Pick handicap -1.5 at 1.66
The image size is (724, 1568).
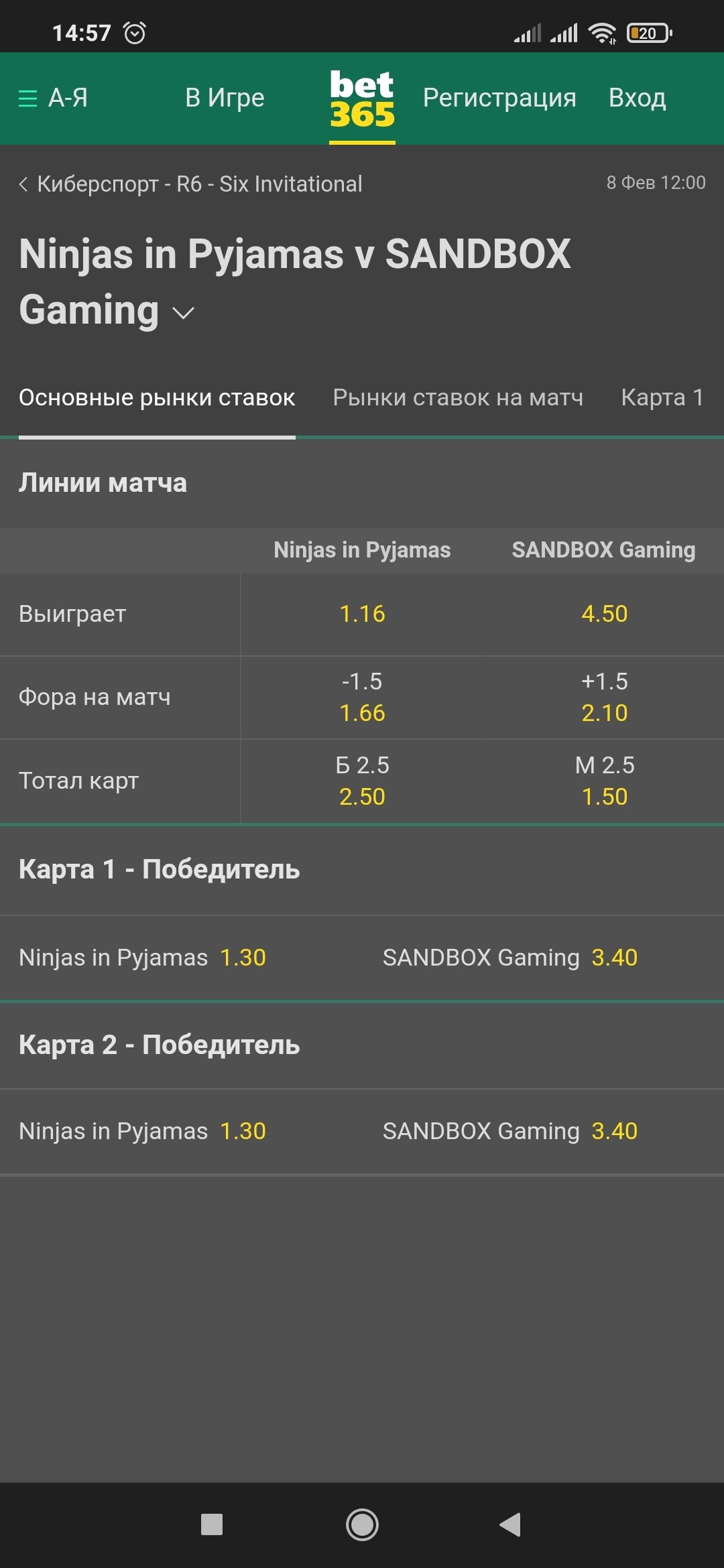tap(362, 698)
